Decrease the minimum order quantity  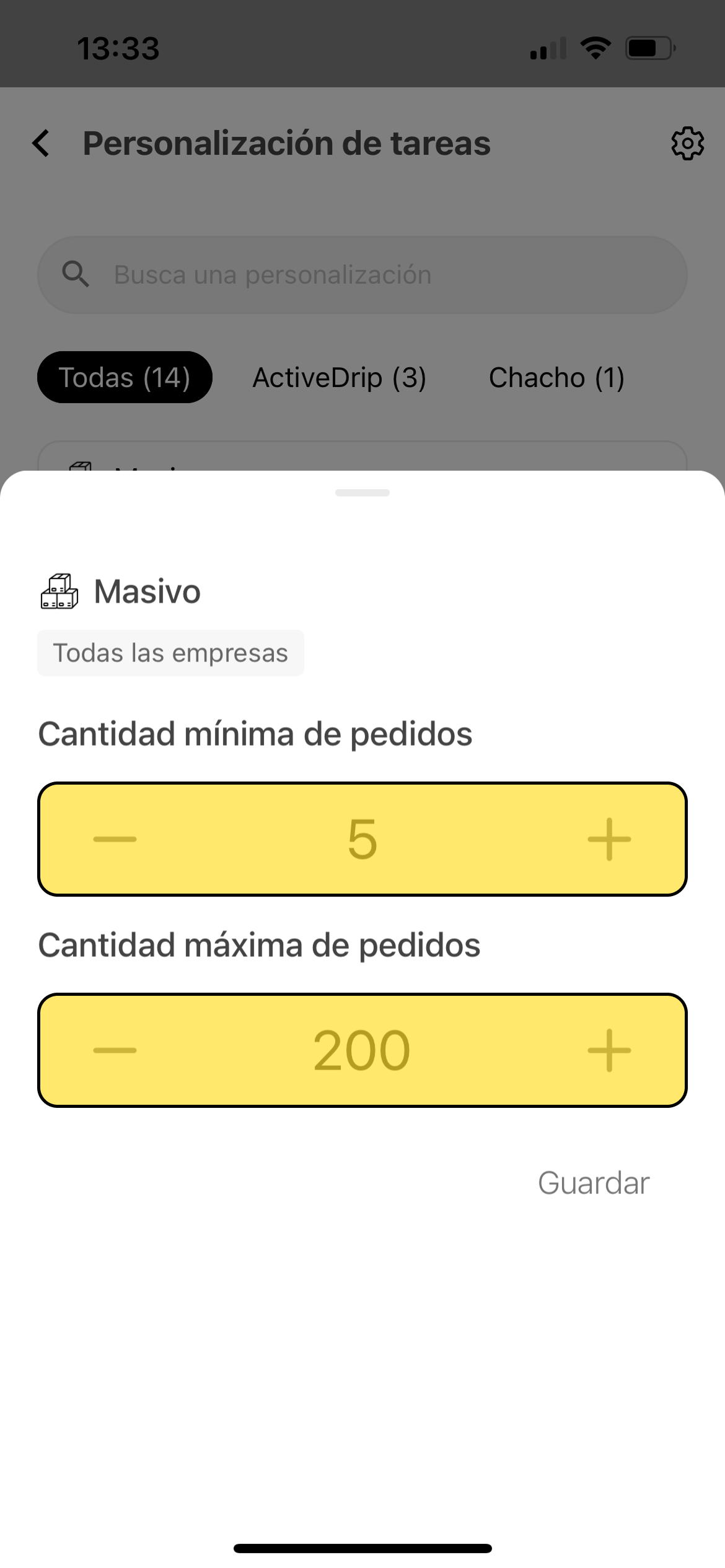click(x=116, y=840)
